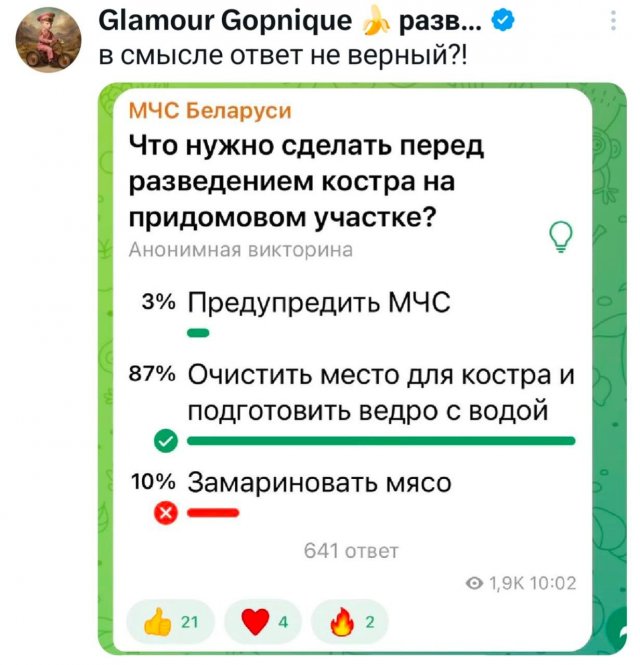Open the post's overflow menu
Screen dimensions: 640x665
point(612,22)
